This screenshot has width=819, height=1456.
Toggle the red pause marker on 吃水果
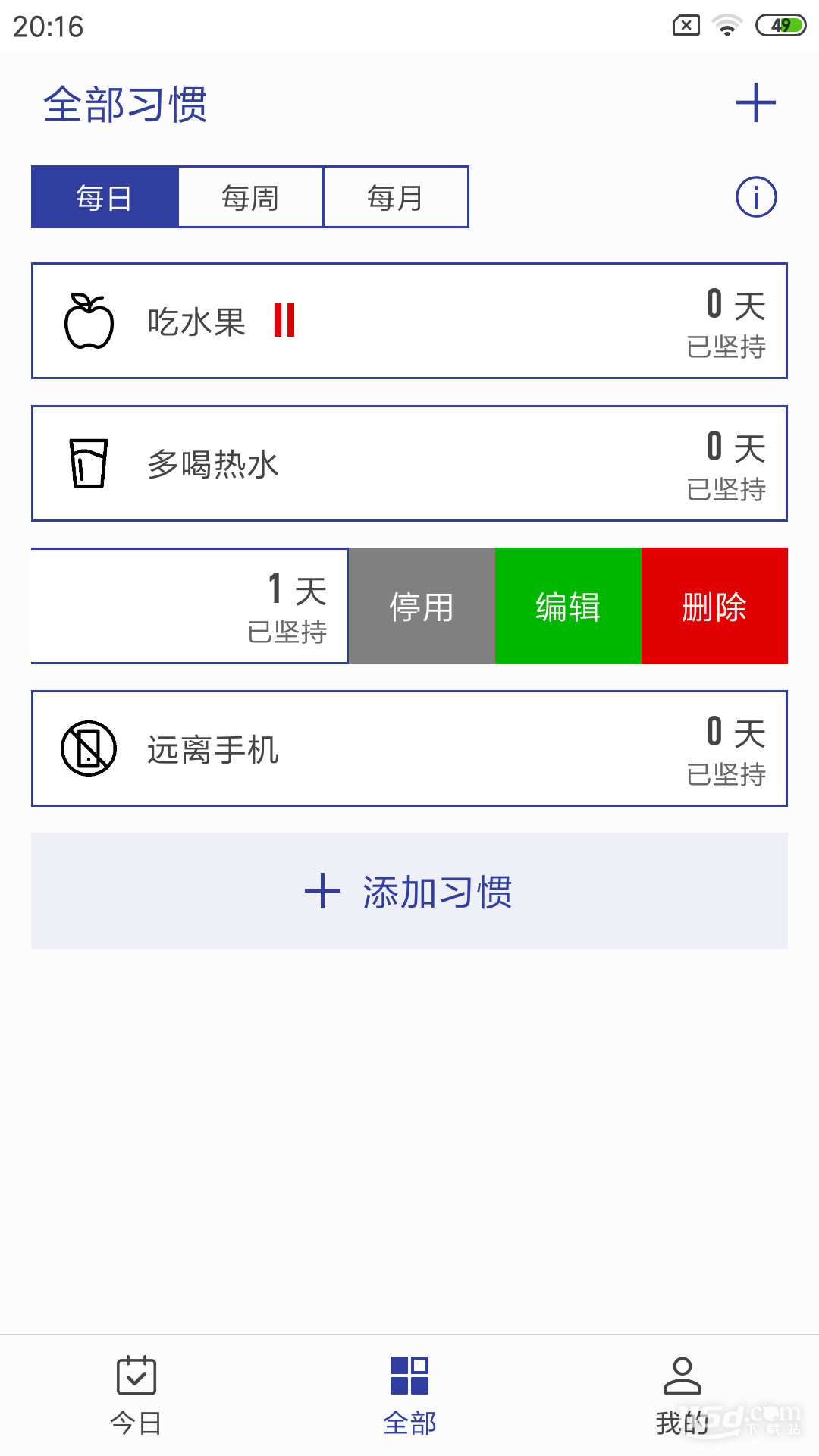284,319
